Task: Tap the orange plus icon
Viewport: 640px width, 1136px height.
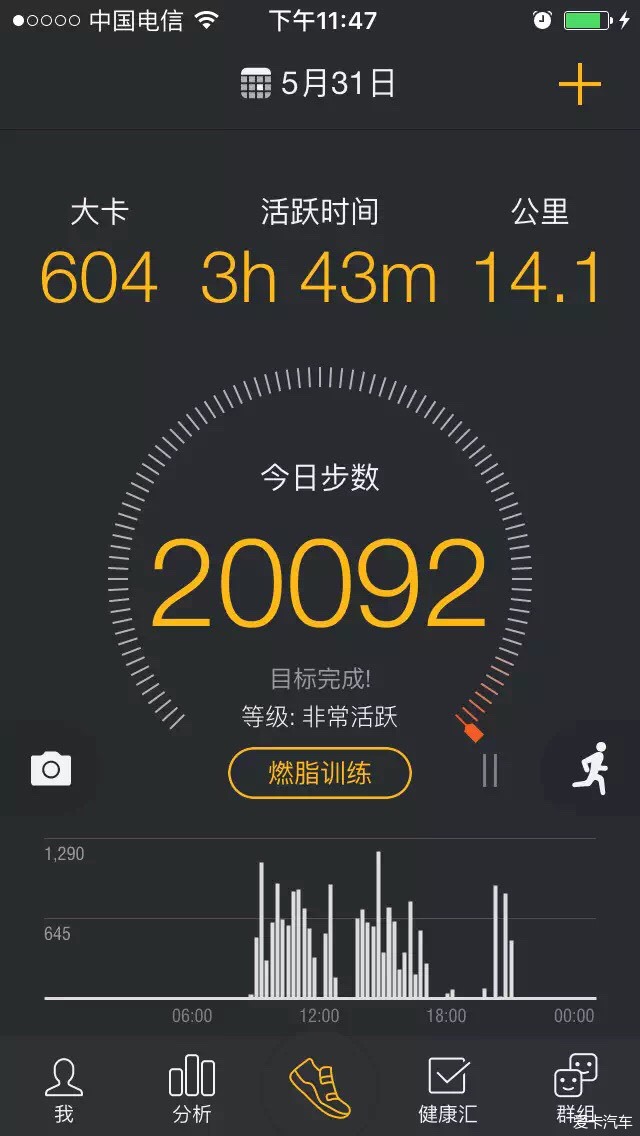Action: tap(579, 84)
